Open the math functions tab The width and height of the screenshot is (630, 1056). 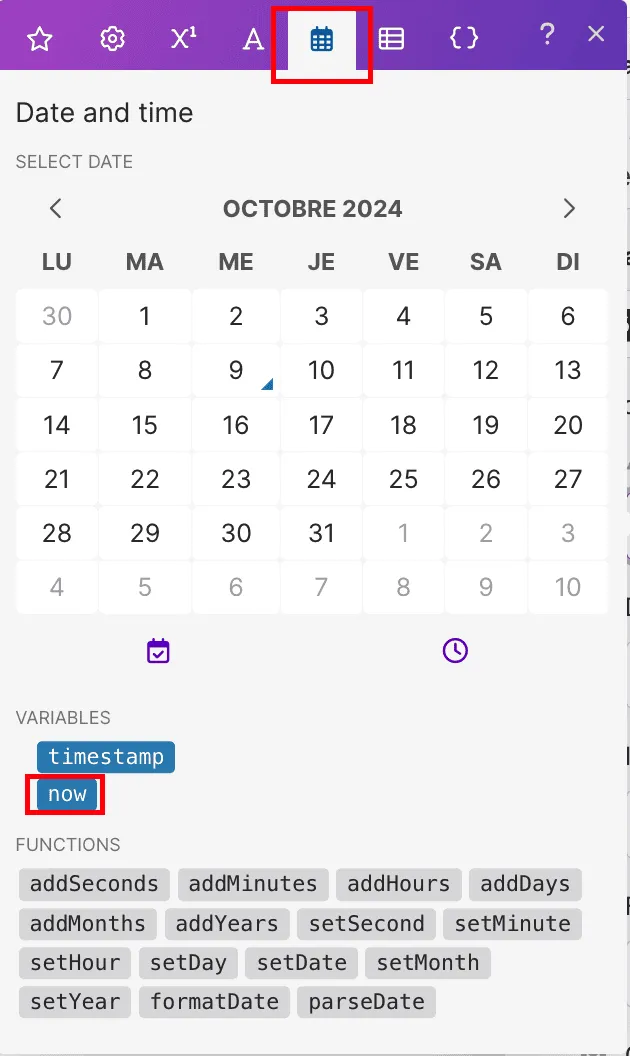(x=183, y=39)
